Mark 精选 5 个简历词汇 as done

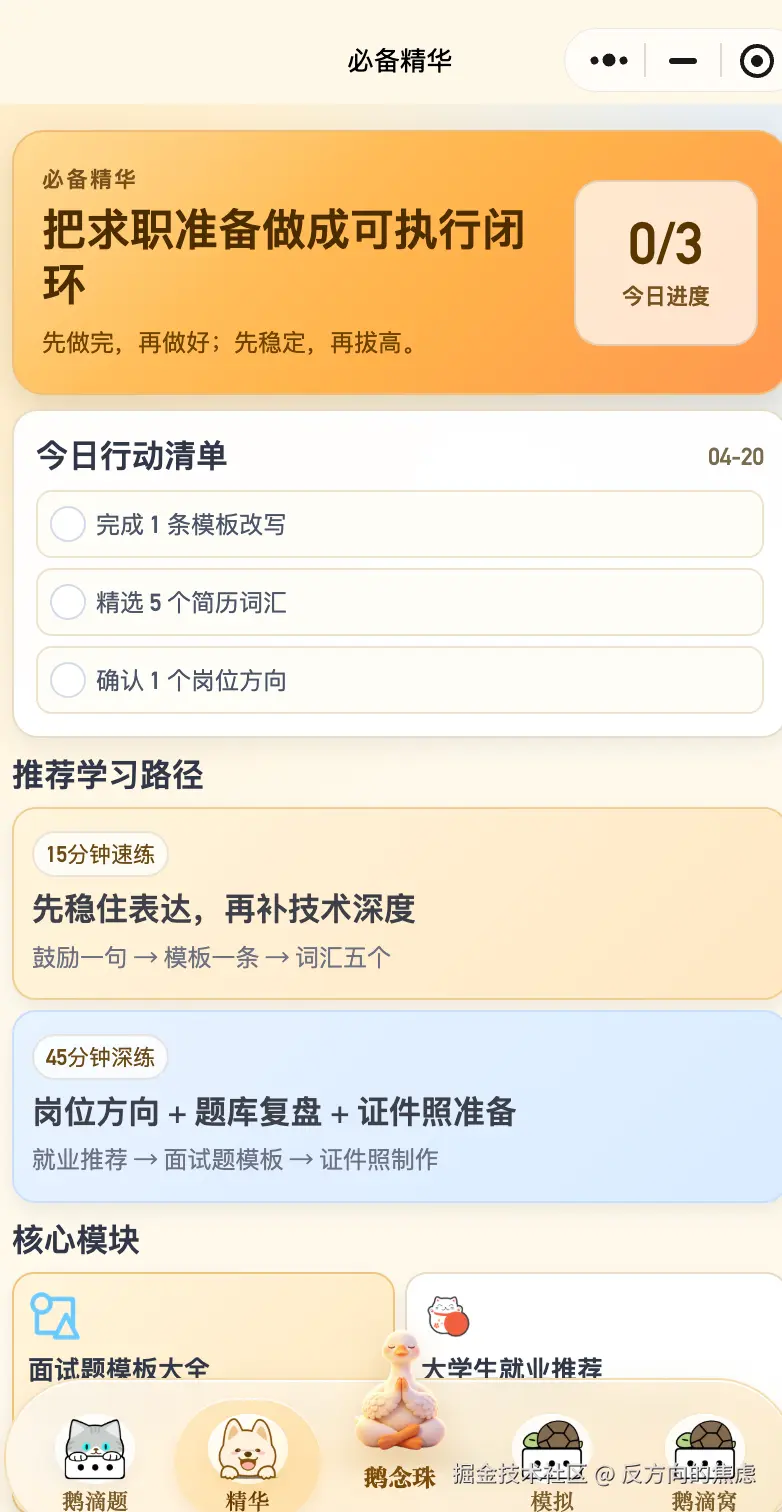pos(68,602)
